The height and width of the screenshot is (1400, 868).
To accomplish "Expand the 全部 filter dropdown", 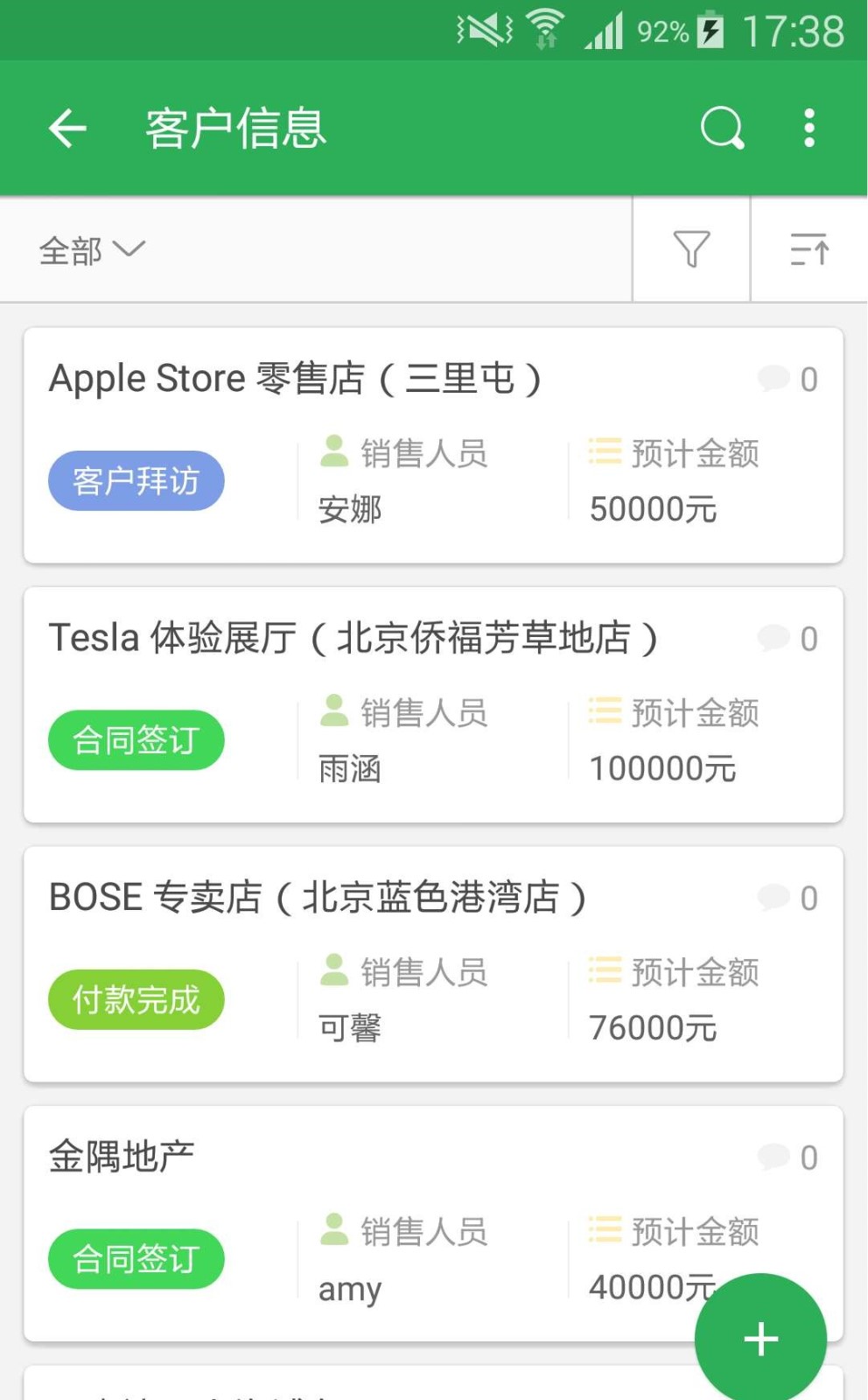I will 91,251.
